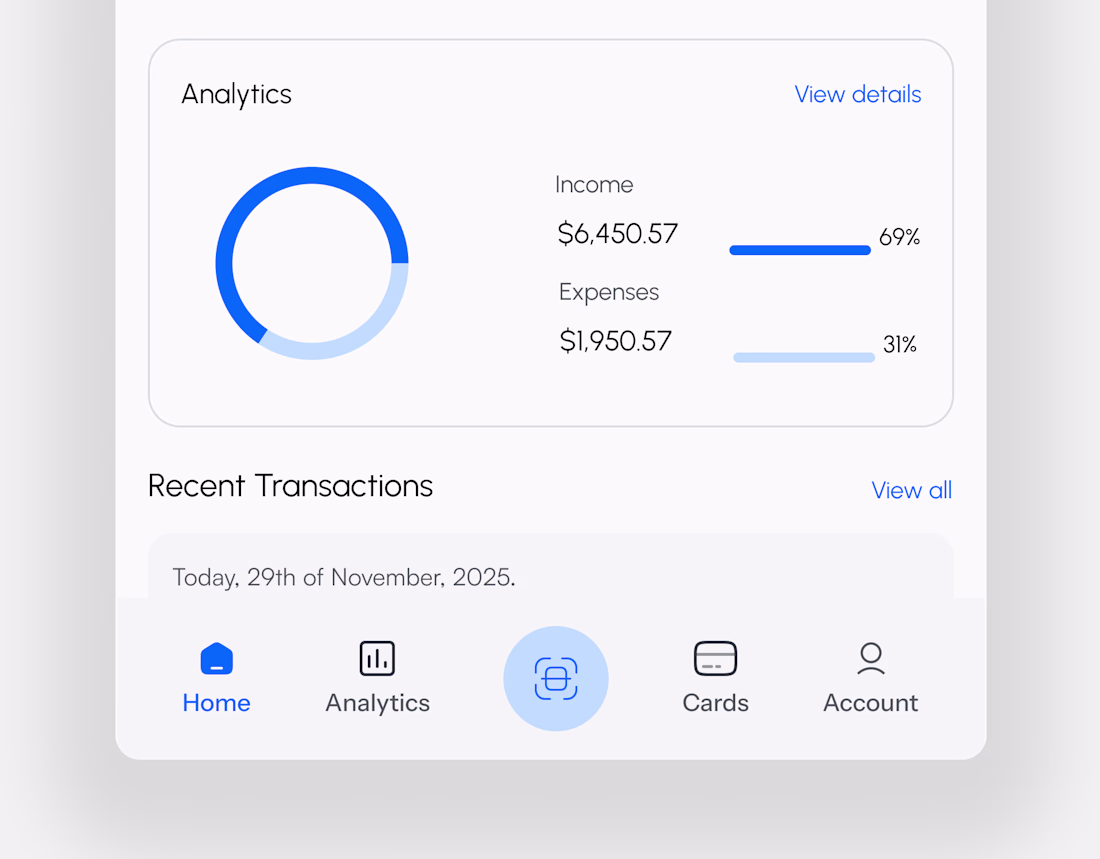View all recent transactions
Screen dimensions: 1100x859
pos(911,490)
